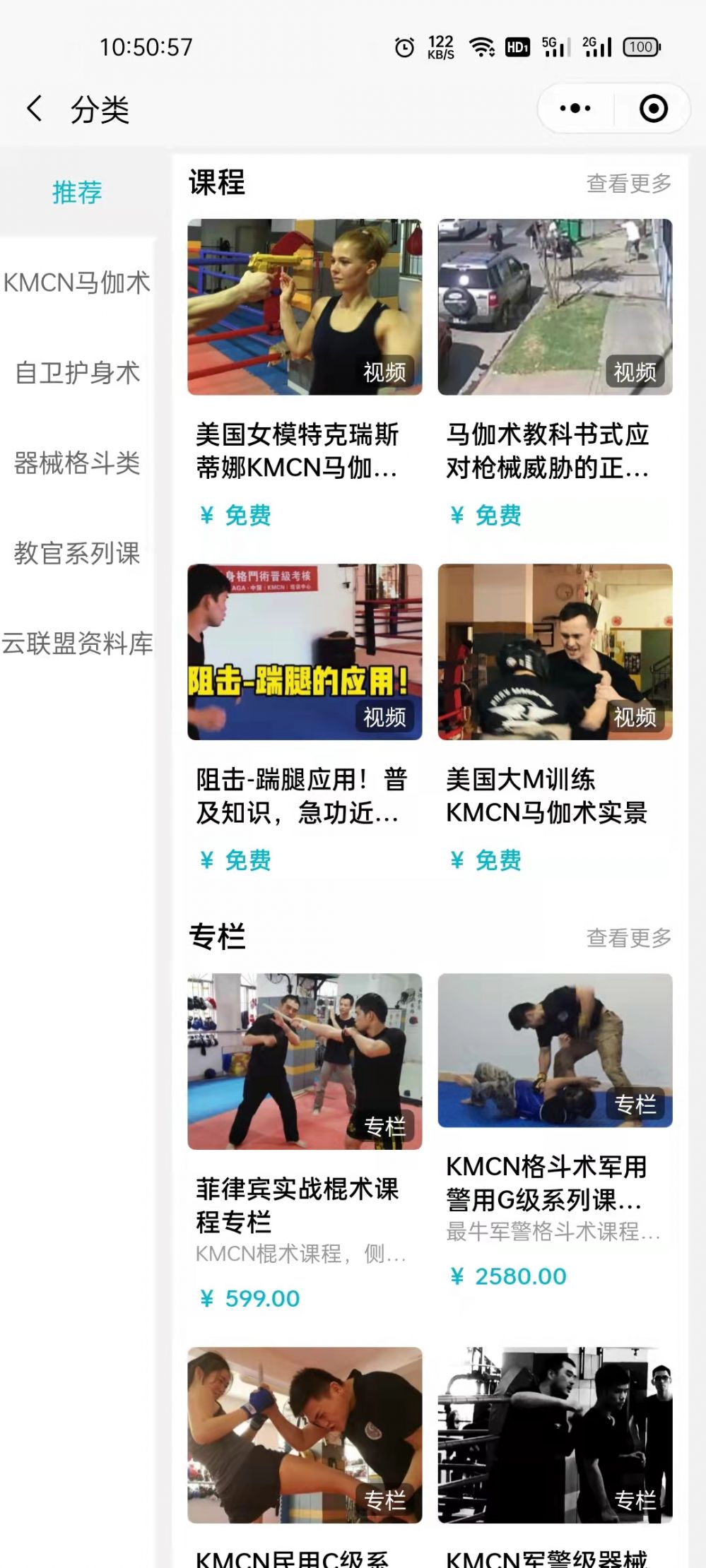
Task: Switch to the 自卫护身术 category
Action: point(77,373)
